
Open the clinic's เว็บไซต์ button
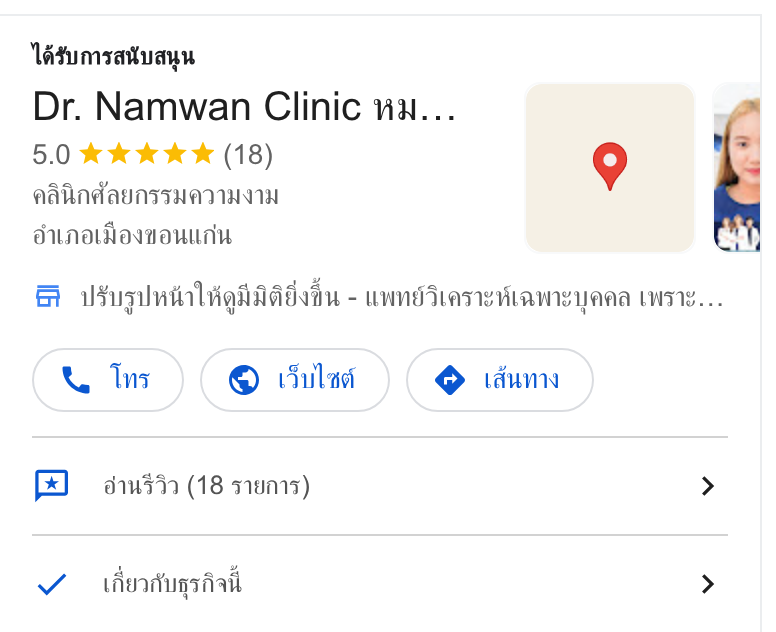(294, 380)
